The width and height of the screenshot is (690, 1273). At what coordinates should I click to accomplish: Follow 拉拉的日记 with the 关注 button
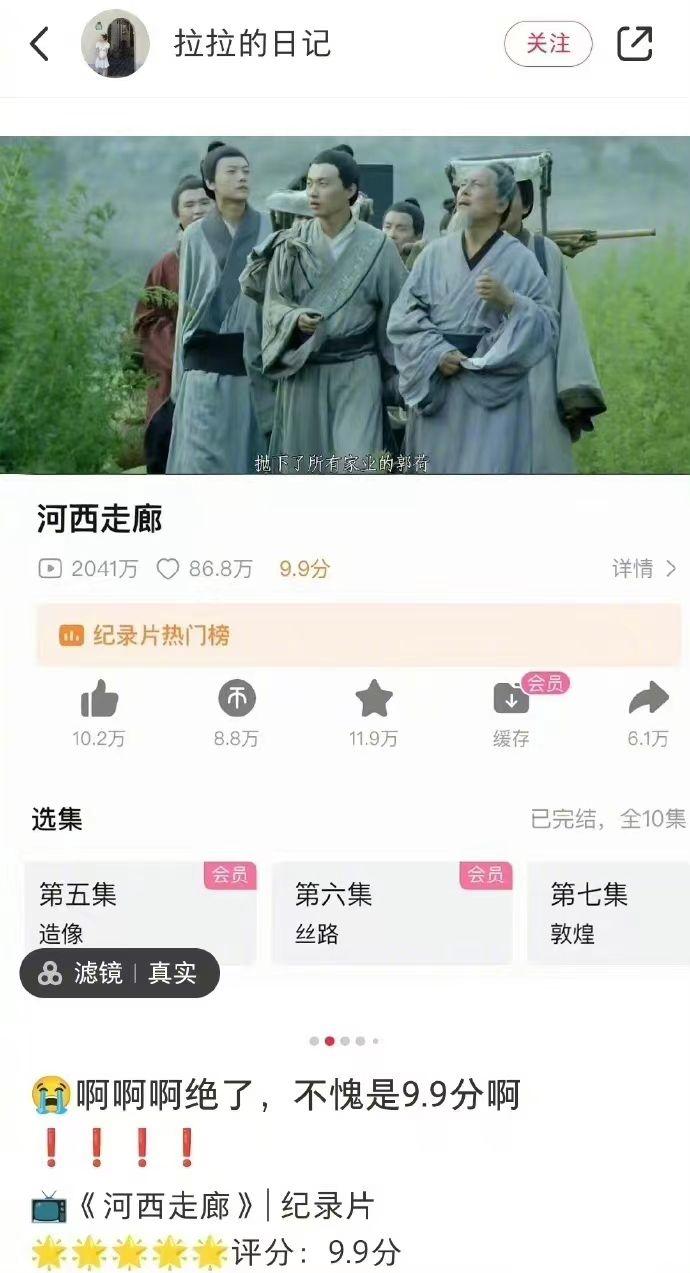(x=548, y=44)
